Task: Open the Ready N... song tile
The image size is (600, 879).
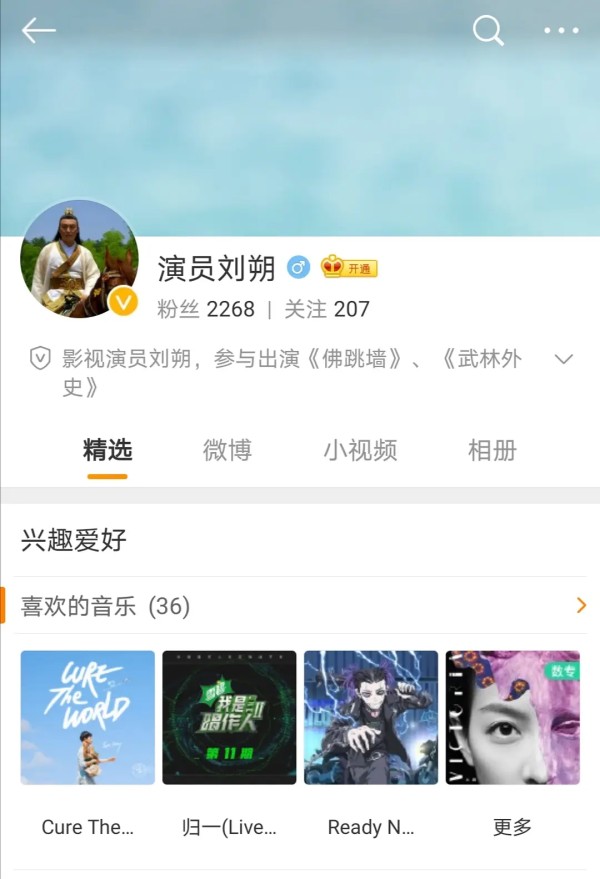Action: click(x=371, y=717)
